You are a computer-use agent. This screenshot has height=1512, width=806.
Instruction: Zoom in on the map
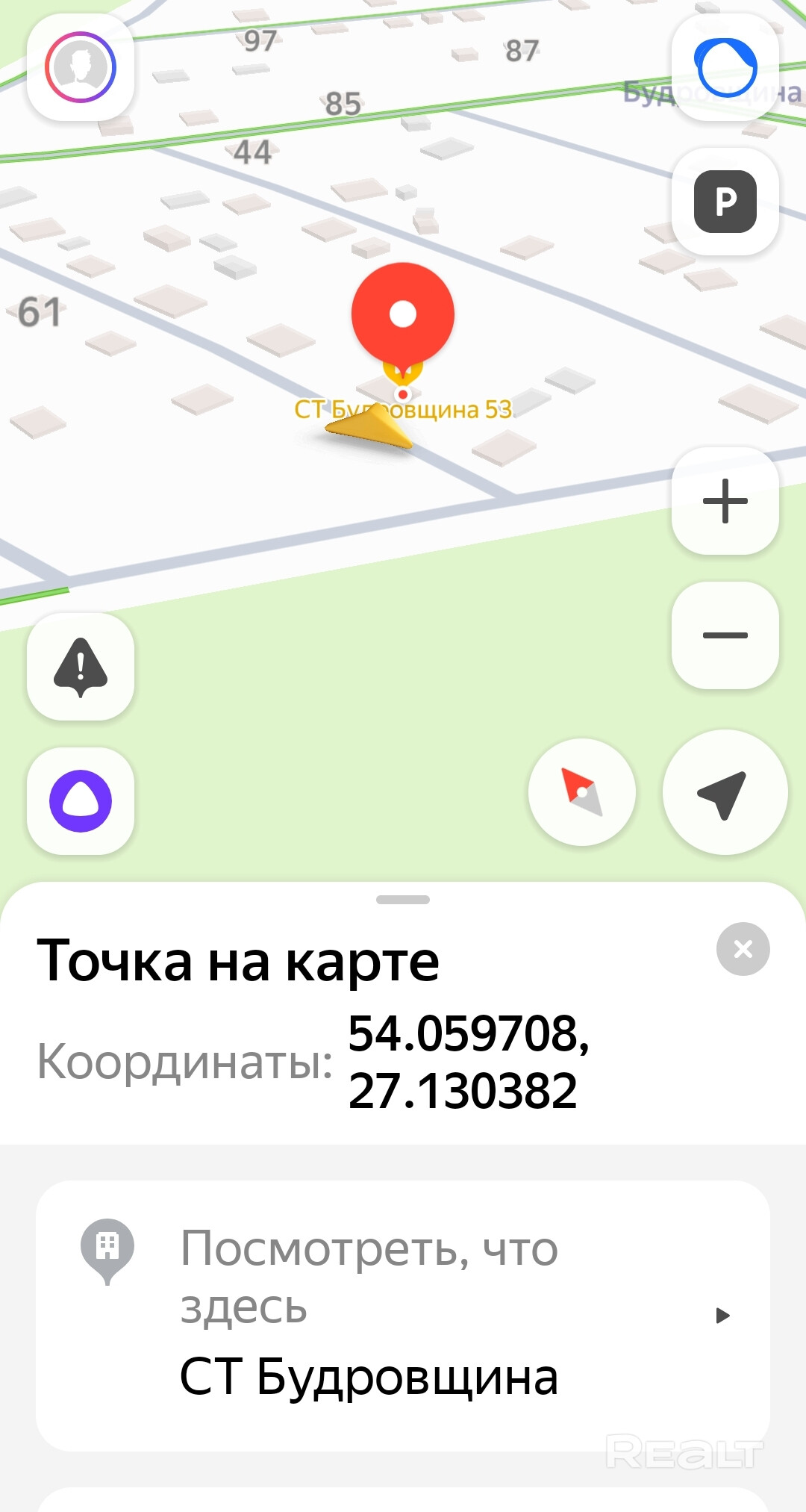pyautogui.click(x=725, y=501)
